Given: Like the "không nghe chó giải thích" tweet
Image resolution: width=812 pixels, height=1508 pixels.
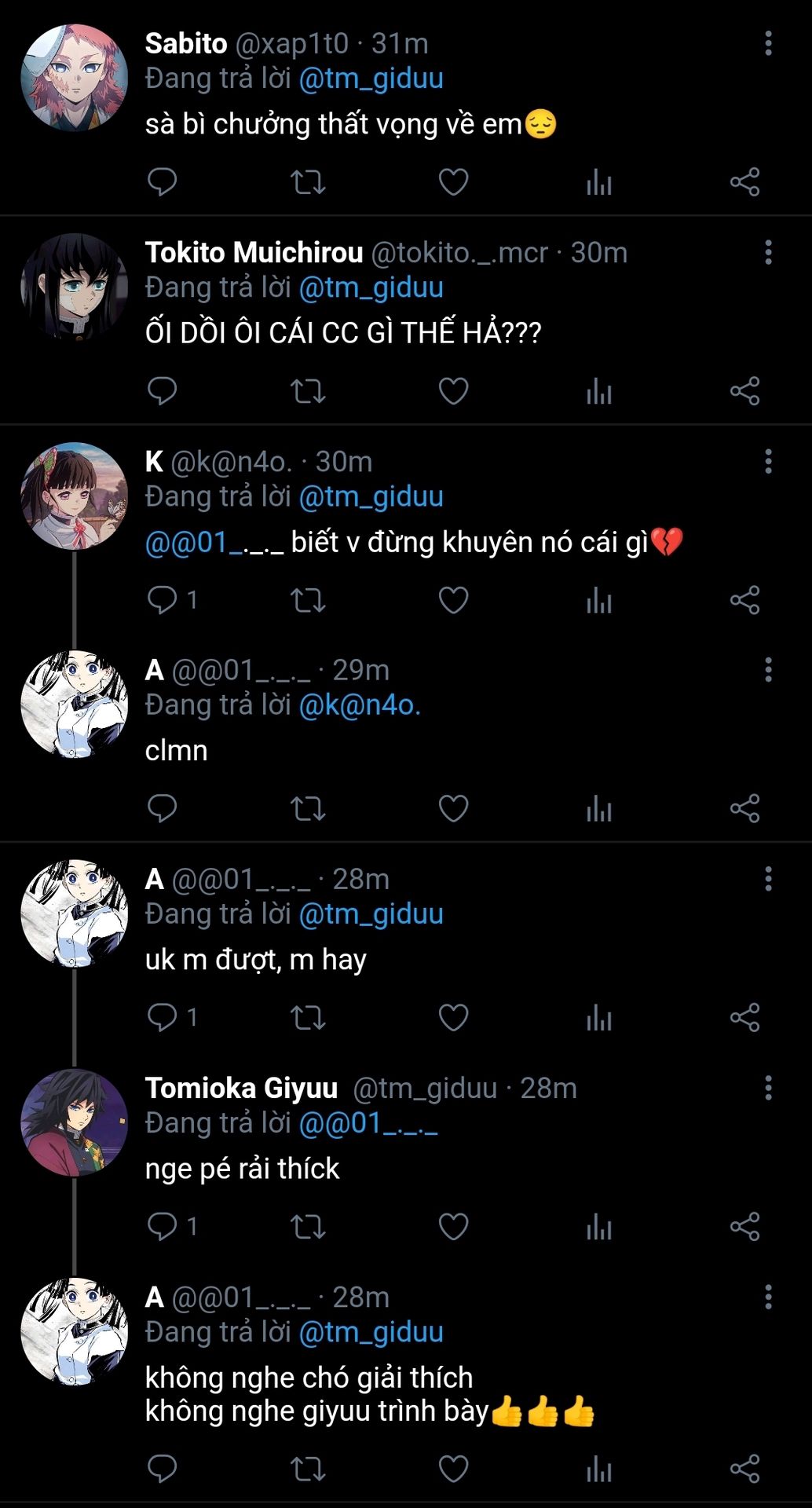Looking at the screenshot, I should (453, 1469).
